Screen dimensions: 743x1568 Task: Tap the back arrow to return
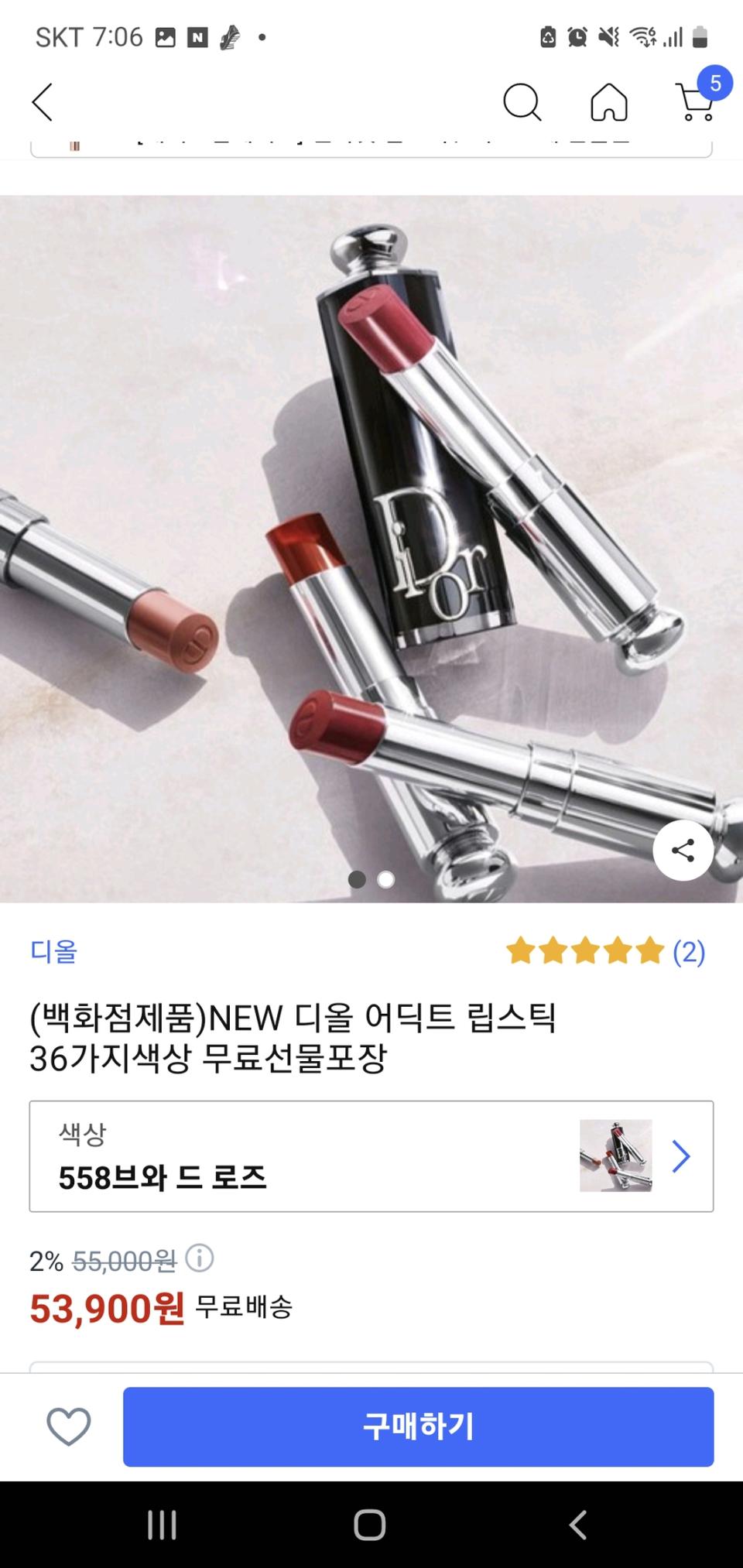(x=43, y=101)
